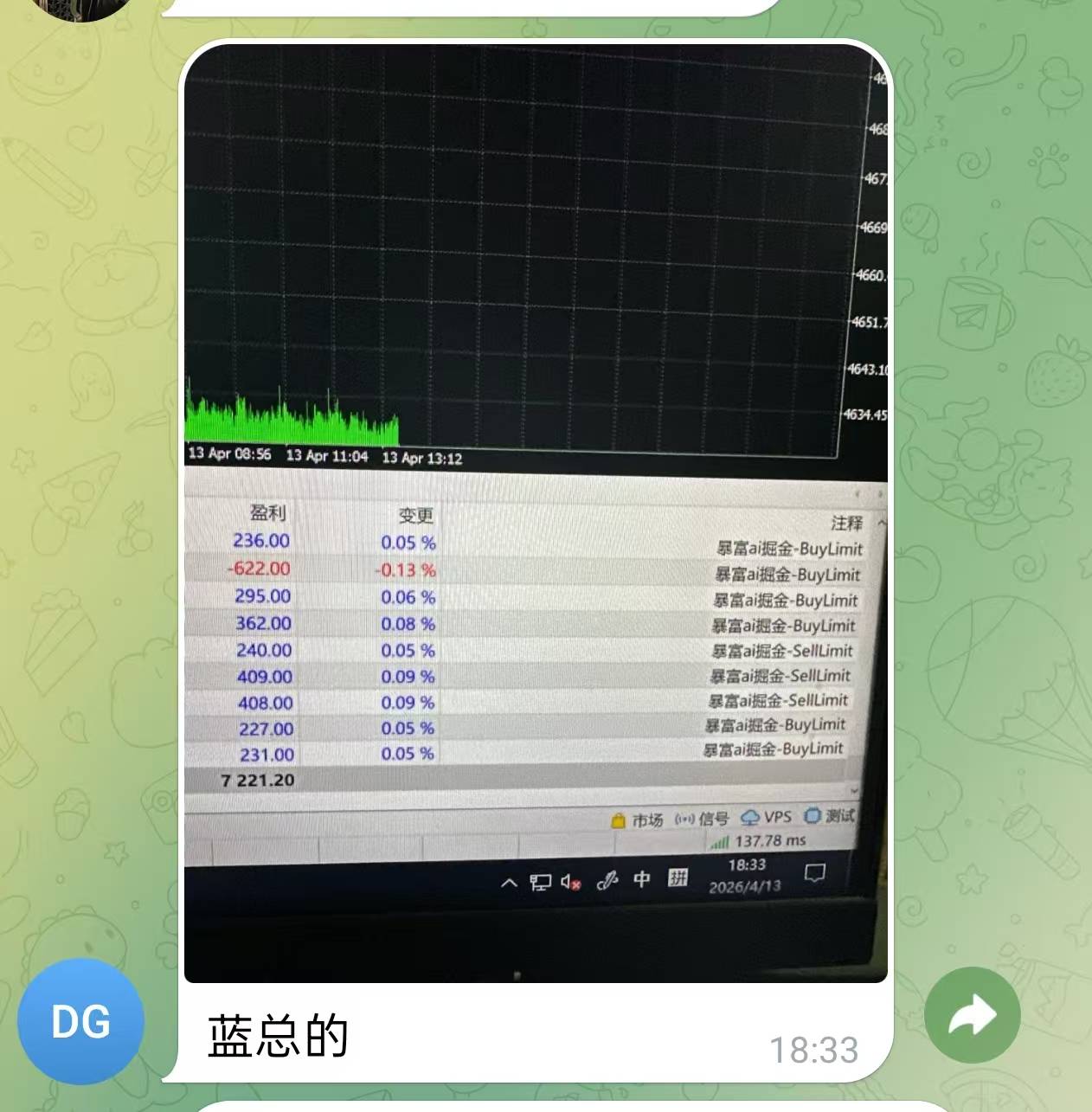
Task: Open the DG sender's profile avatar
Action: (x=81, y=1021)
